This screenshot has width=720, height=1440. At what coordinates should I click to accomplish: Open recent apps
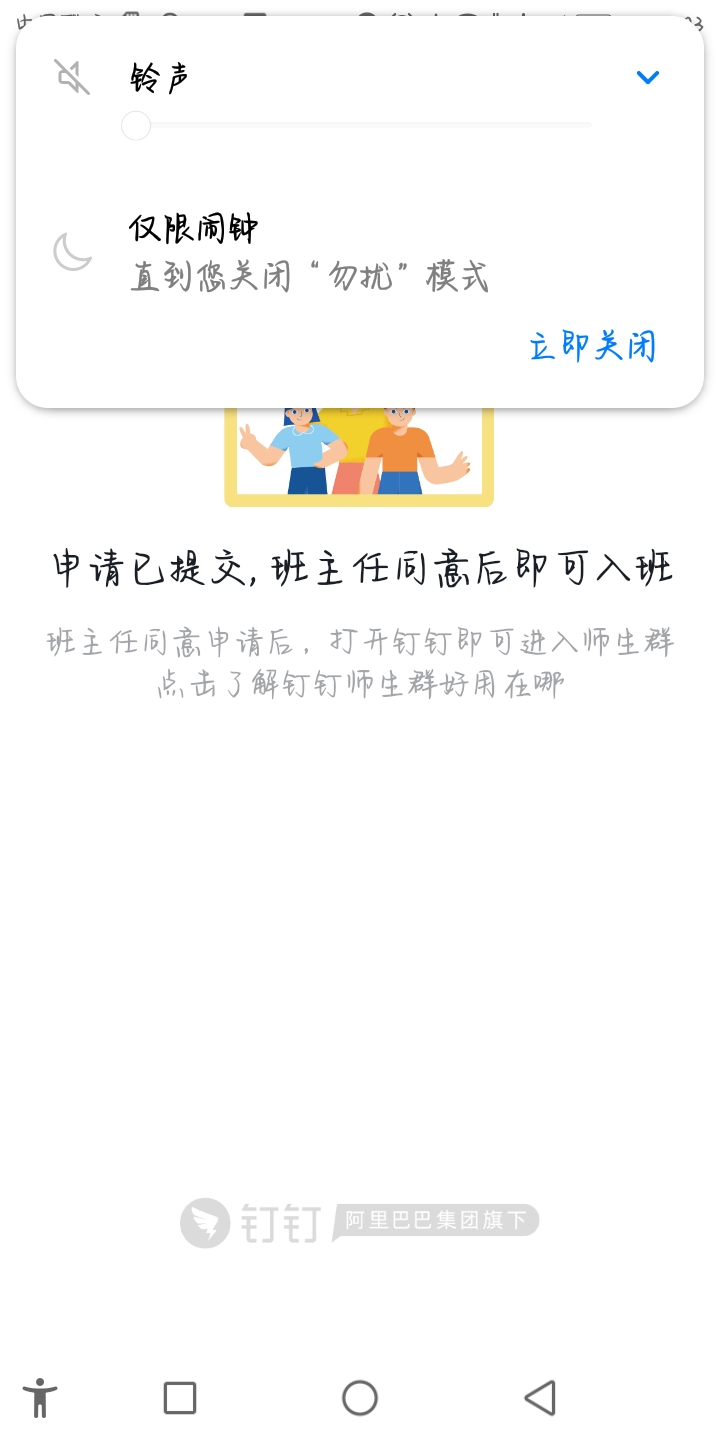(180, 1397)
